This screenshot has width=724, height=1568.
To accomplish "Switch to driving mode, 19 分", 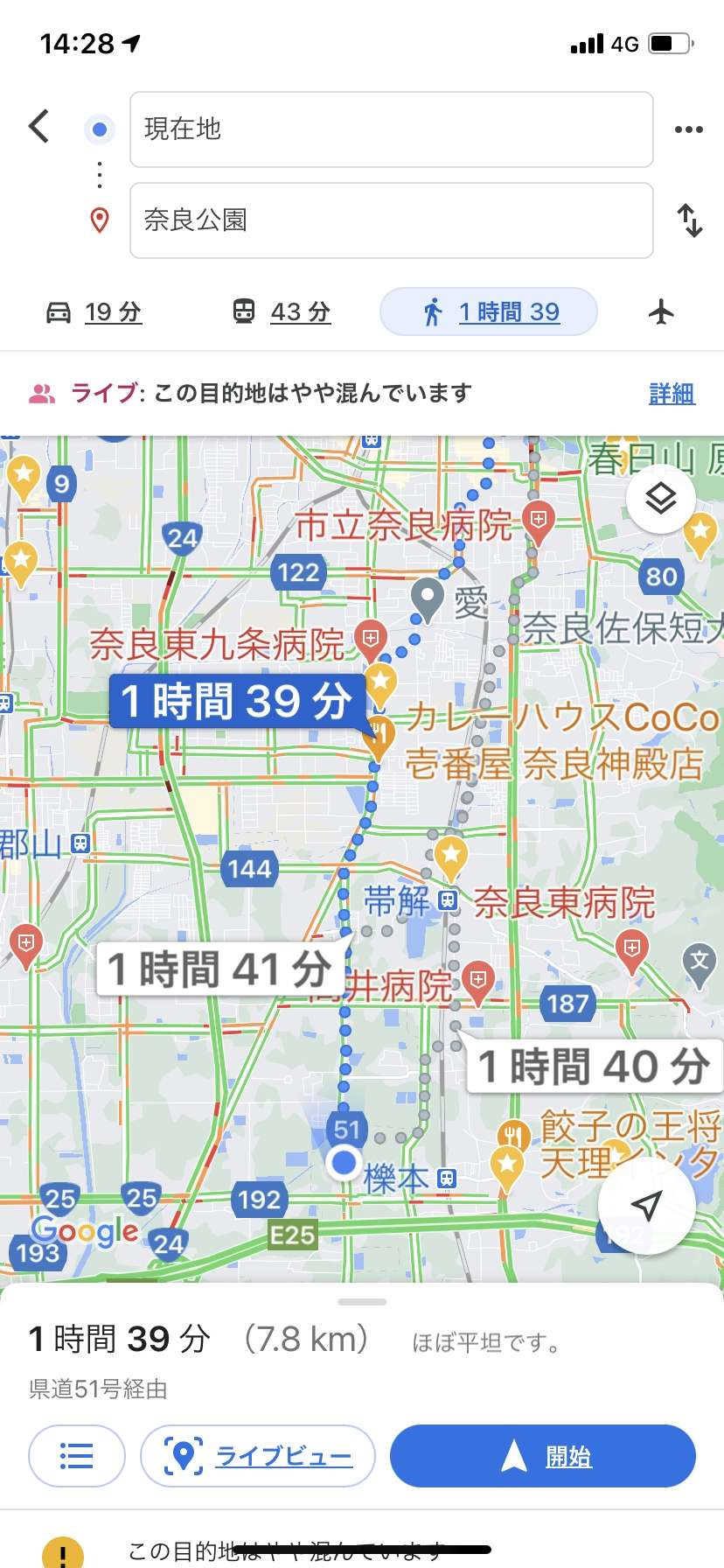I will (x=94, y=311).
